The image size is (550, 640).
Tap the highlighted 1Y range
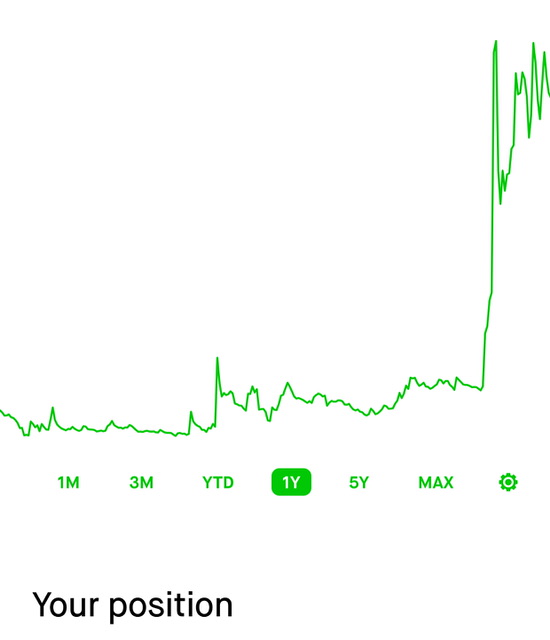tap(291, 482)
